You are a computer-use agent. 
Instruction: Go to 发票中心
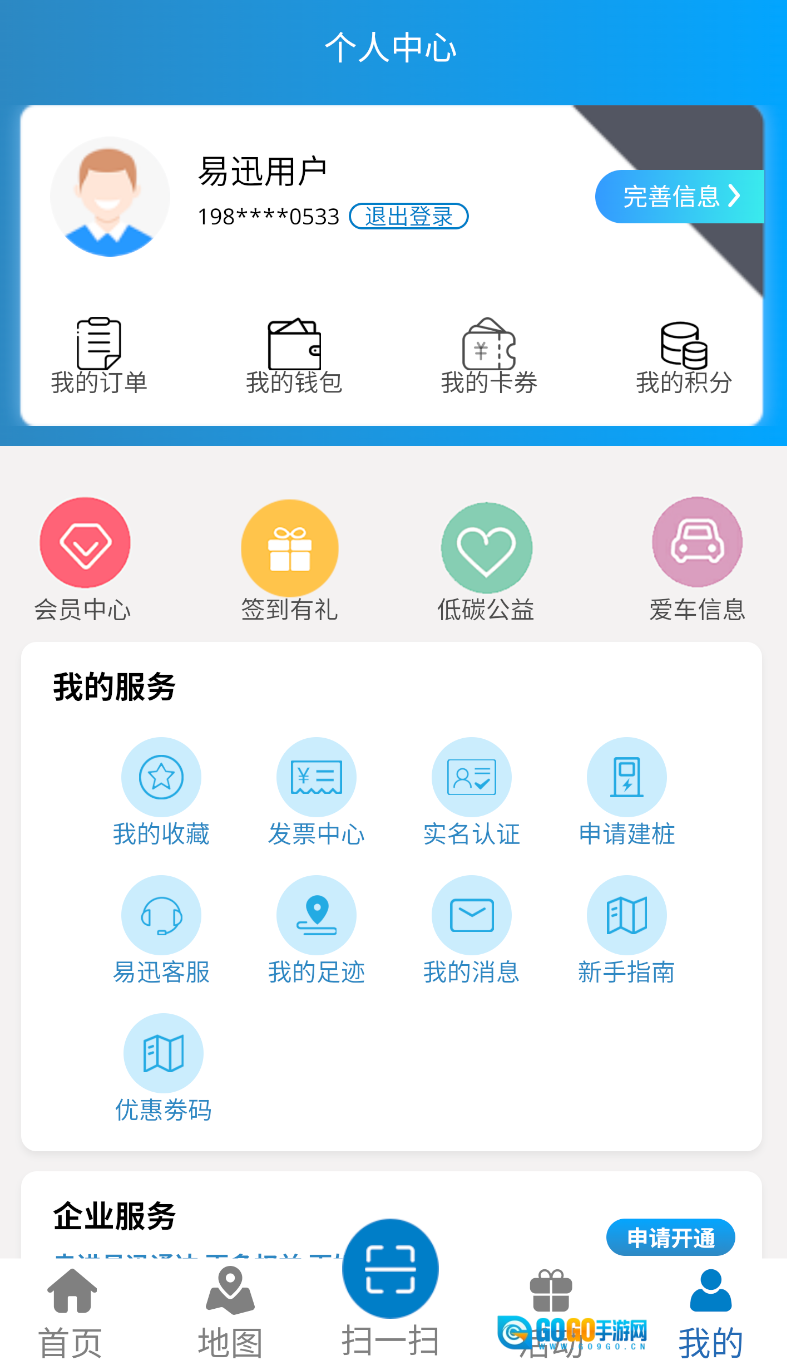[316, 792]
